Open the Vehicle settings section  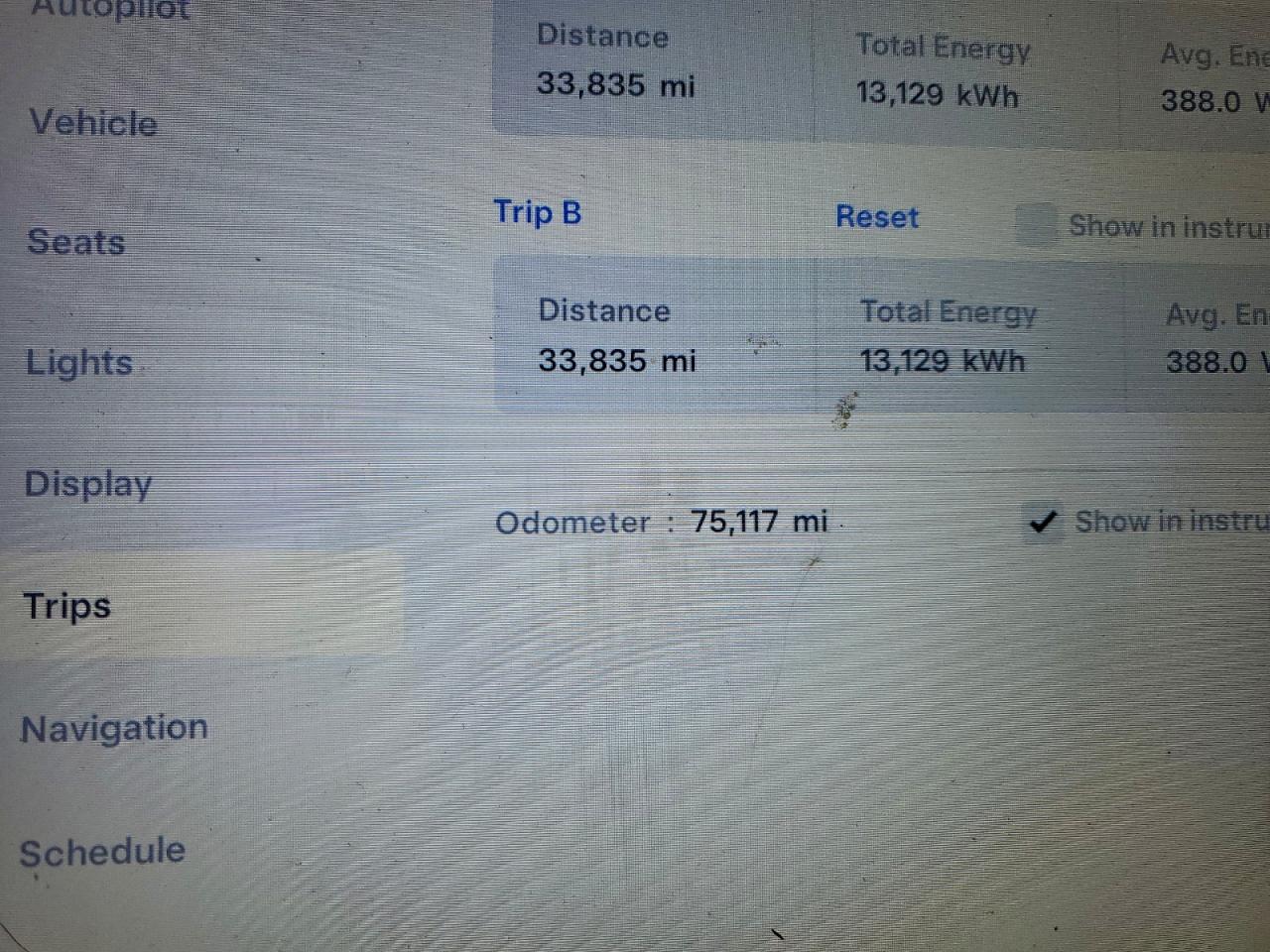pyautogui.click(x=93, y=123)
